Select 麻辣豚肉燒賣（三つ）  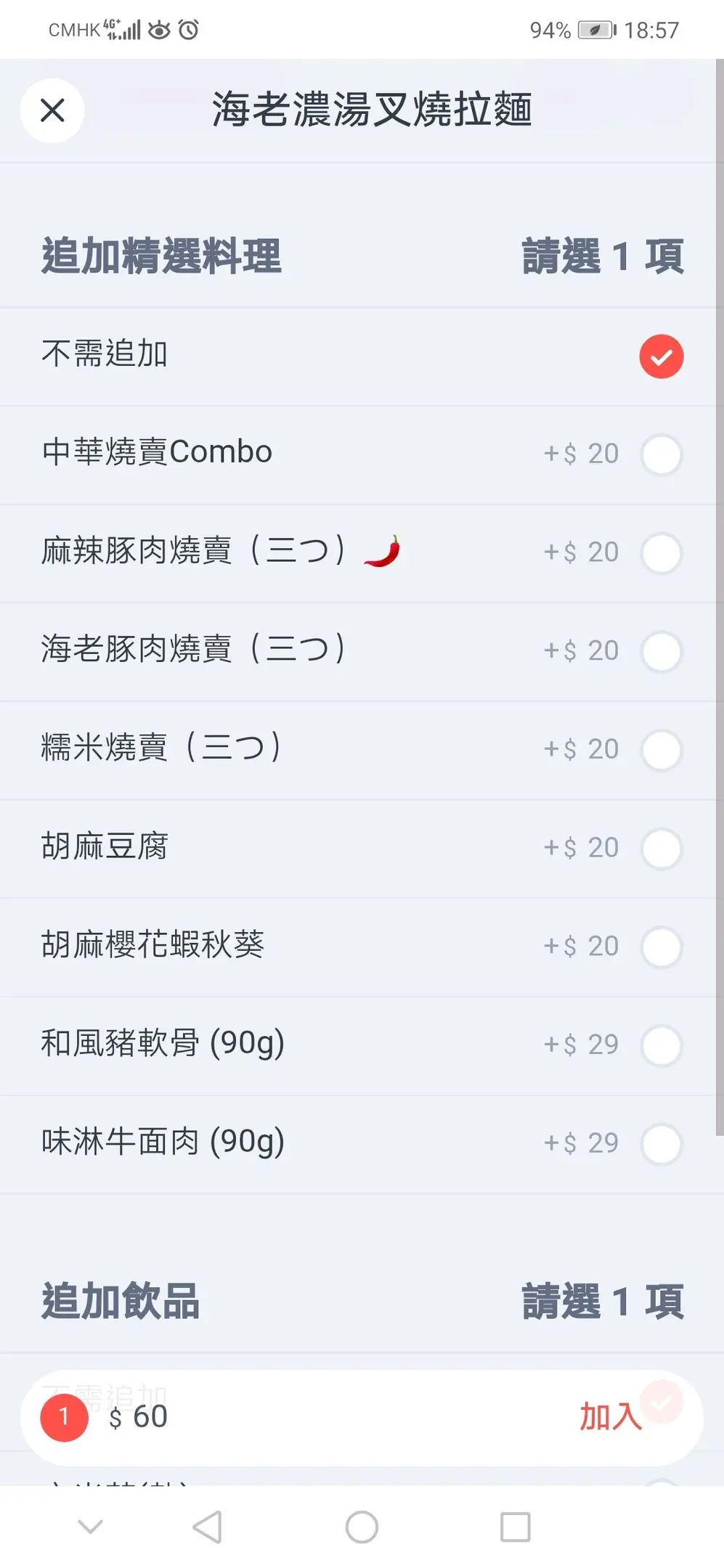click(x=661, y=553)
